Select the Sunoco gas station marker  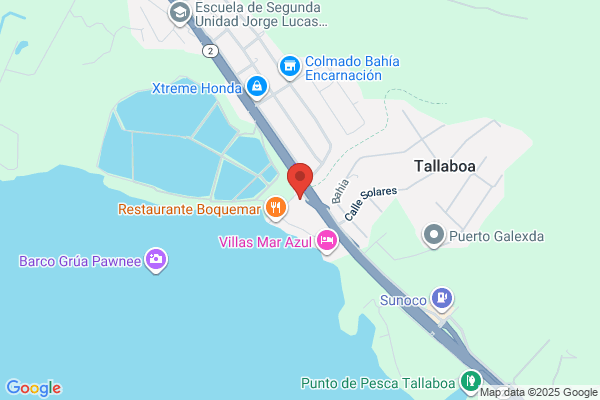point(442,298)
